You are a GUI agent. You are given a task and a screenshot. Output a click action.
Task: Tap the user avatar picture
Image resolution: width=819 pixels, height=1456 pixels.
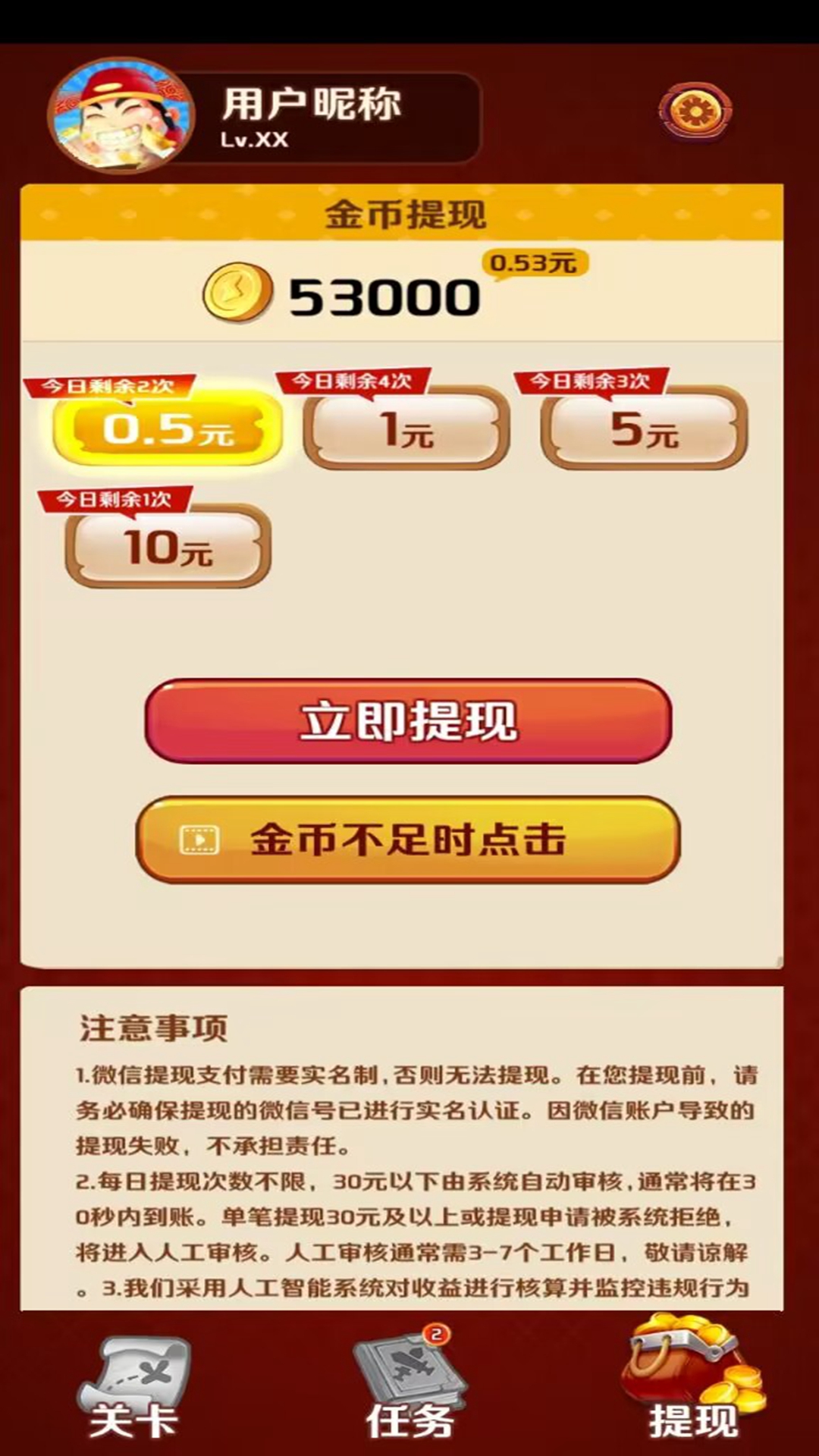point(121,116)
